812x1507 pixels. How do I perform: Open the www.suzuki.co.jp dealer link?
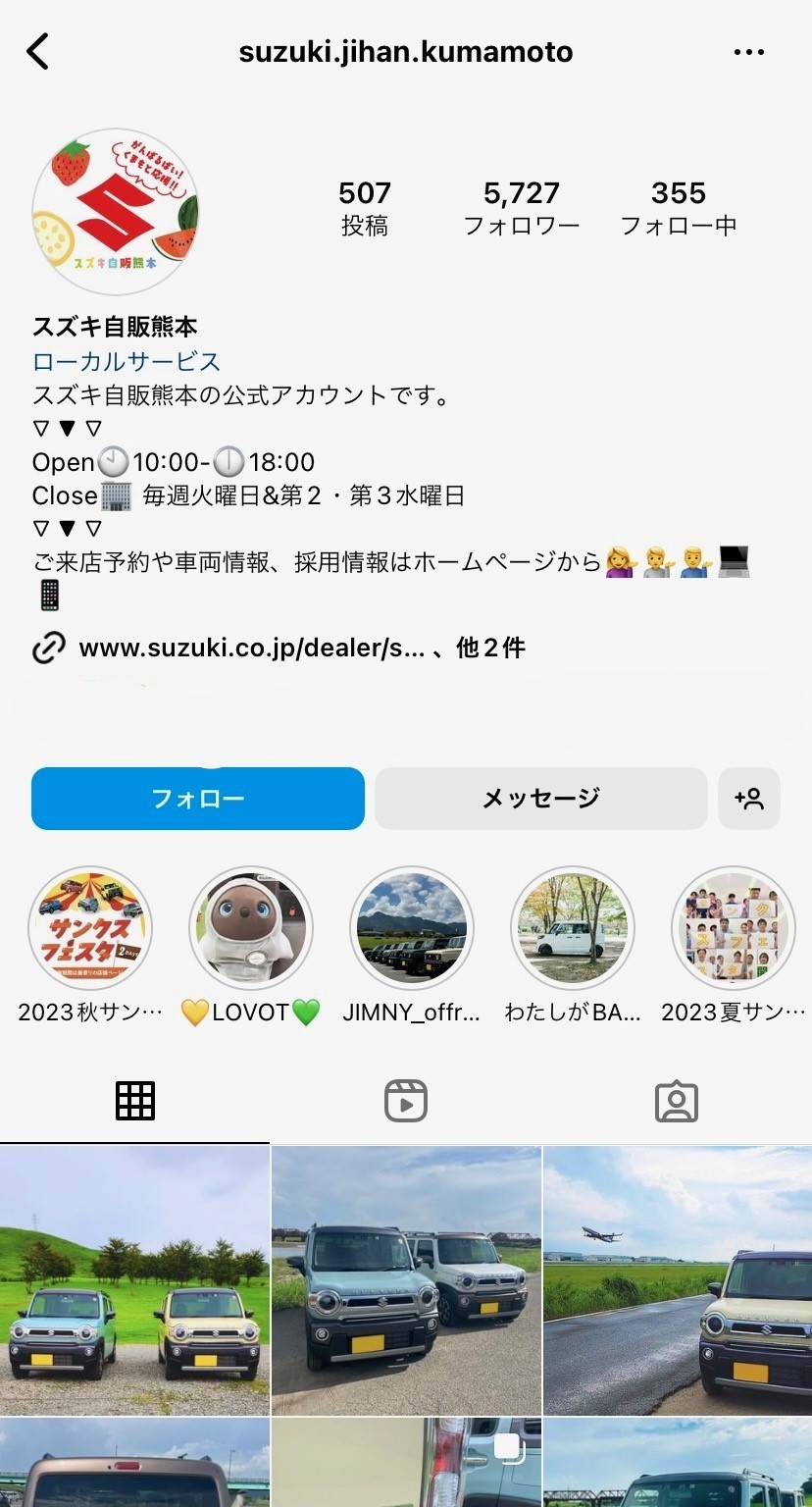pos(252,648)
